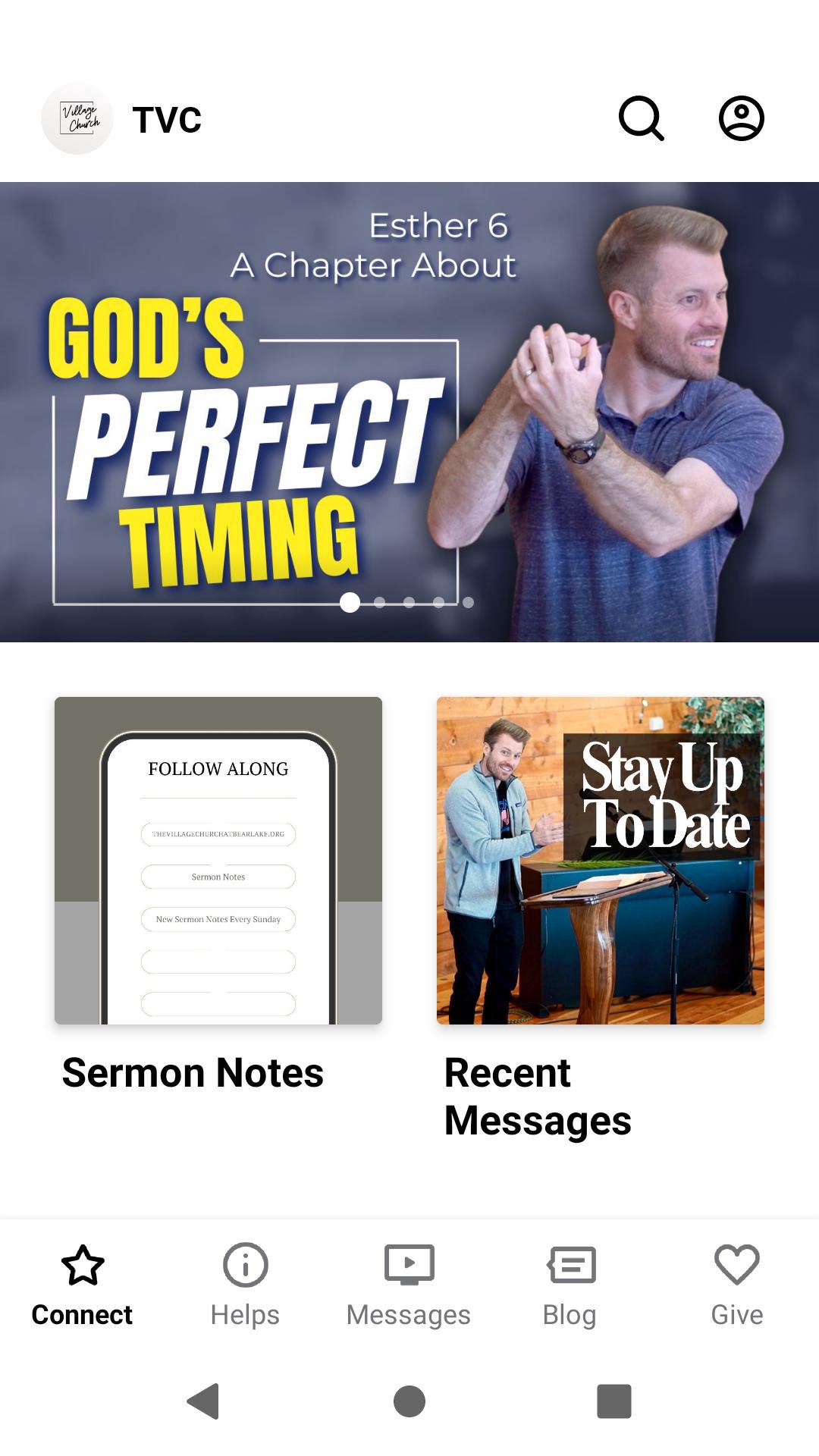Go to the system home screen

pyautogui.click(x=409, y=1401)
